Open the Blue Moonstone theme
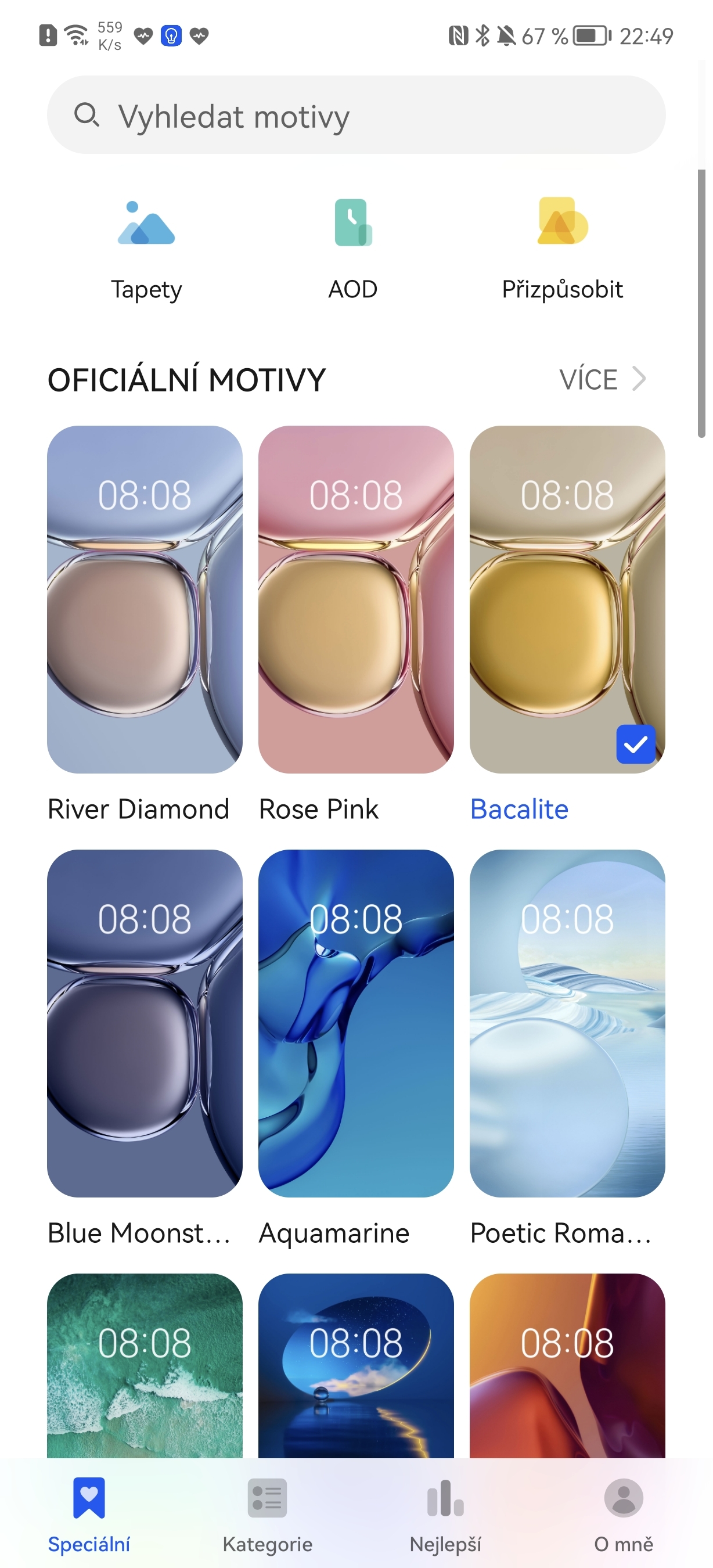 145,1023
